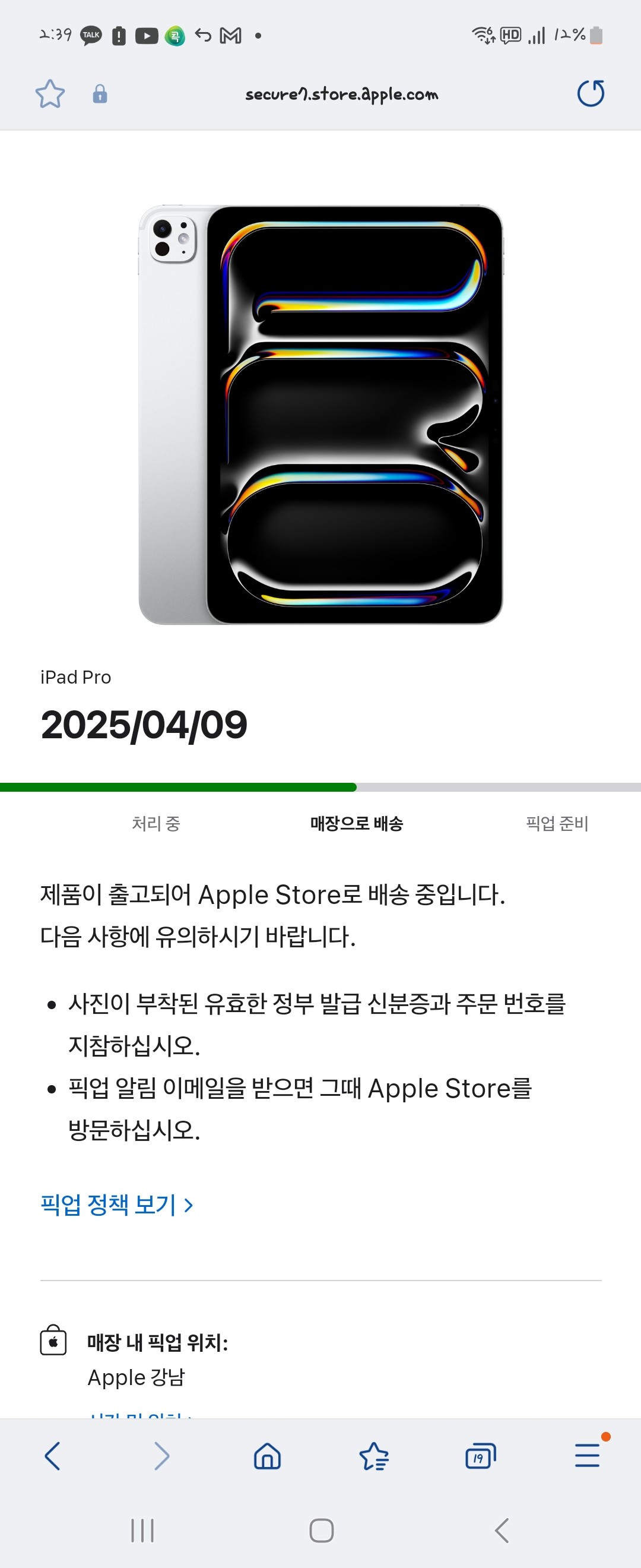This screenshot has width=641, height=1568.
Task: Go forward to the next web page
Action: click(x=161, y=1456)
